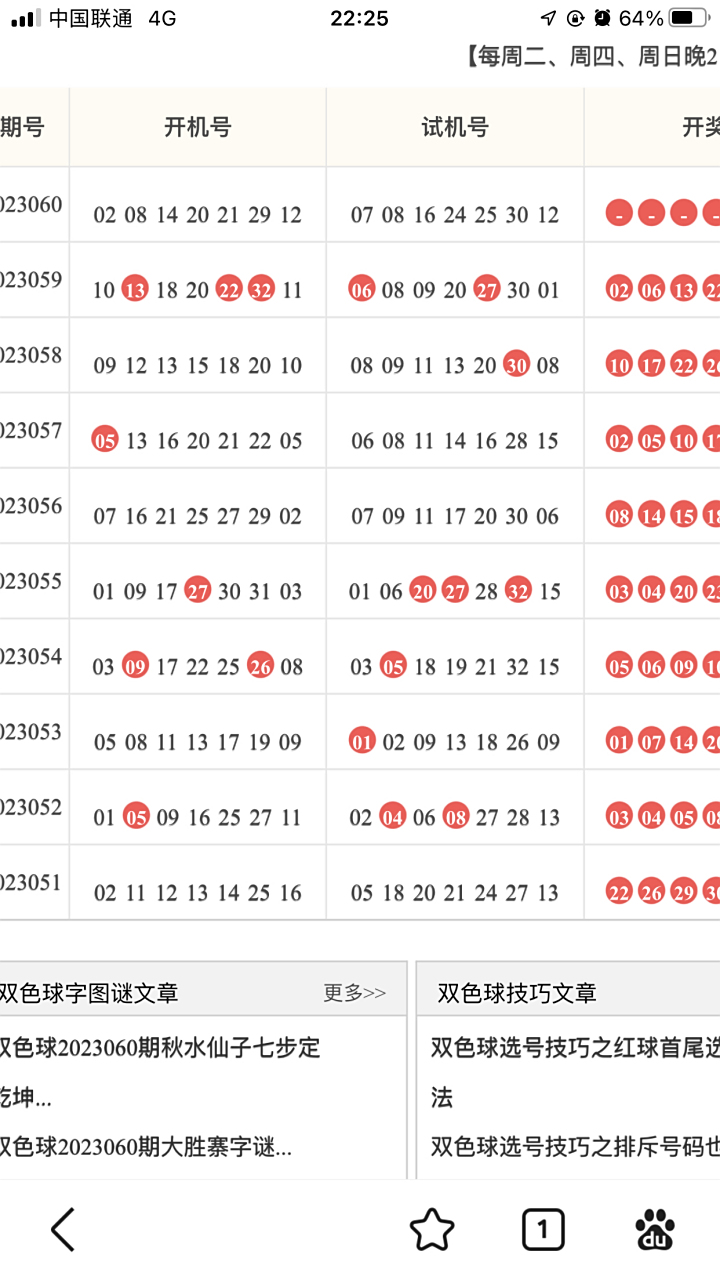Select the 试机号 column header

pyautogui.click(x=455, y=127)
